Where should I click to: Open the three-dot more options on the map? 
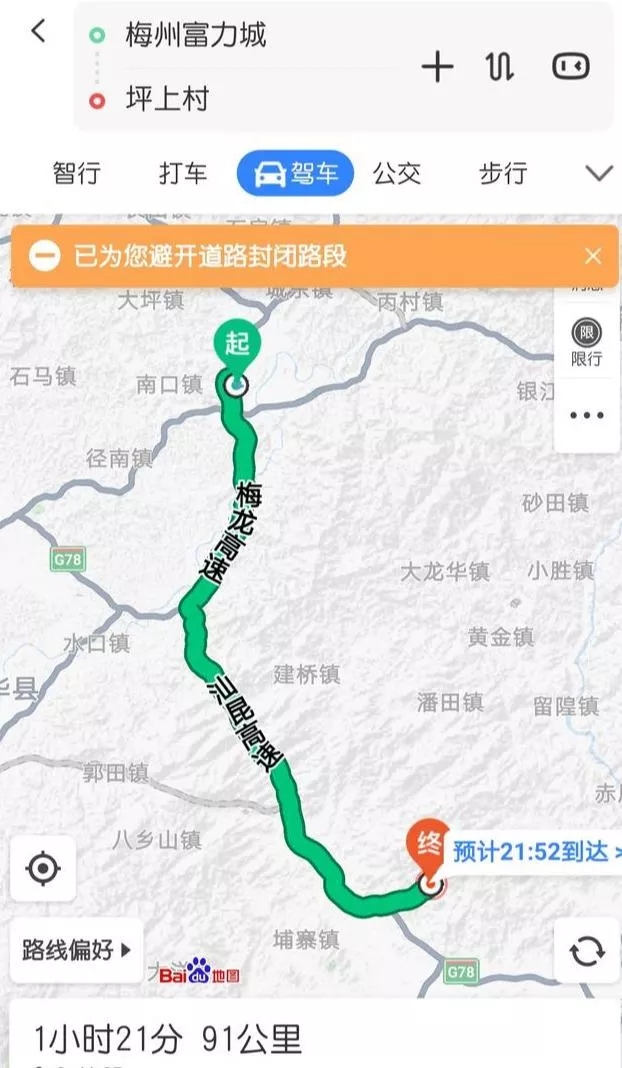(x=587, y=416)
